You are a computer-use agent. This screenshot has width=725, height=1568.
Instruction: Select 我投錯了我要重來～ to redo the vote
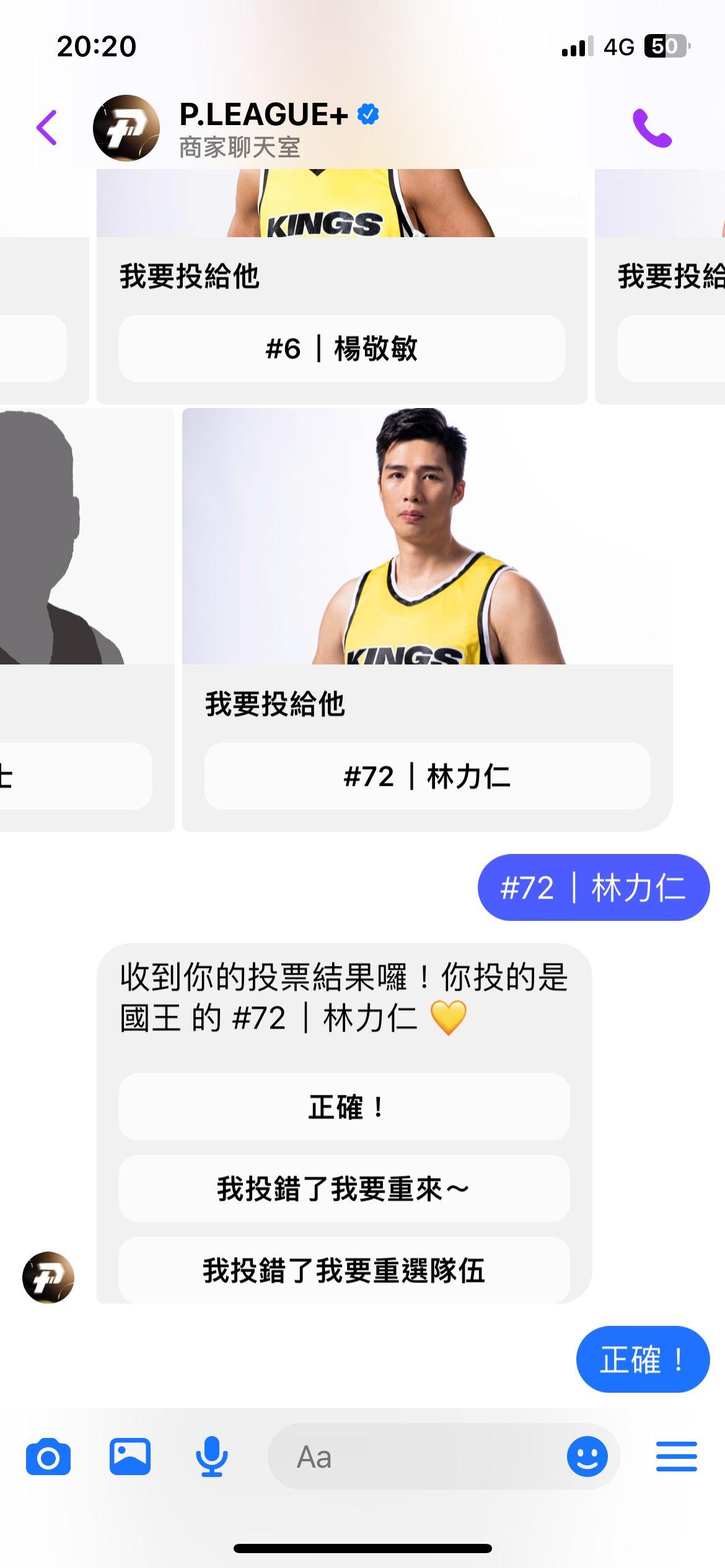[x=344, y=1188]
